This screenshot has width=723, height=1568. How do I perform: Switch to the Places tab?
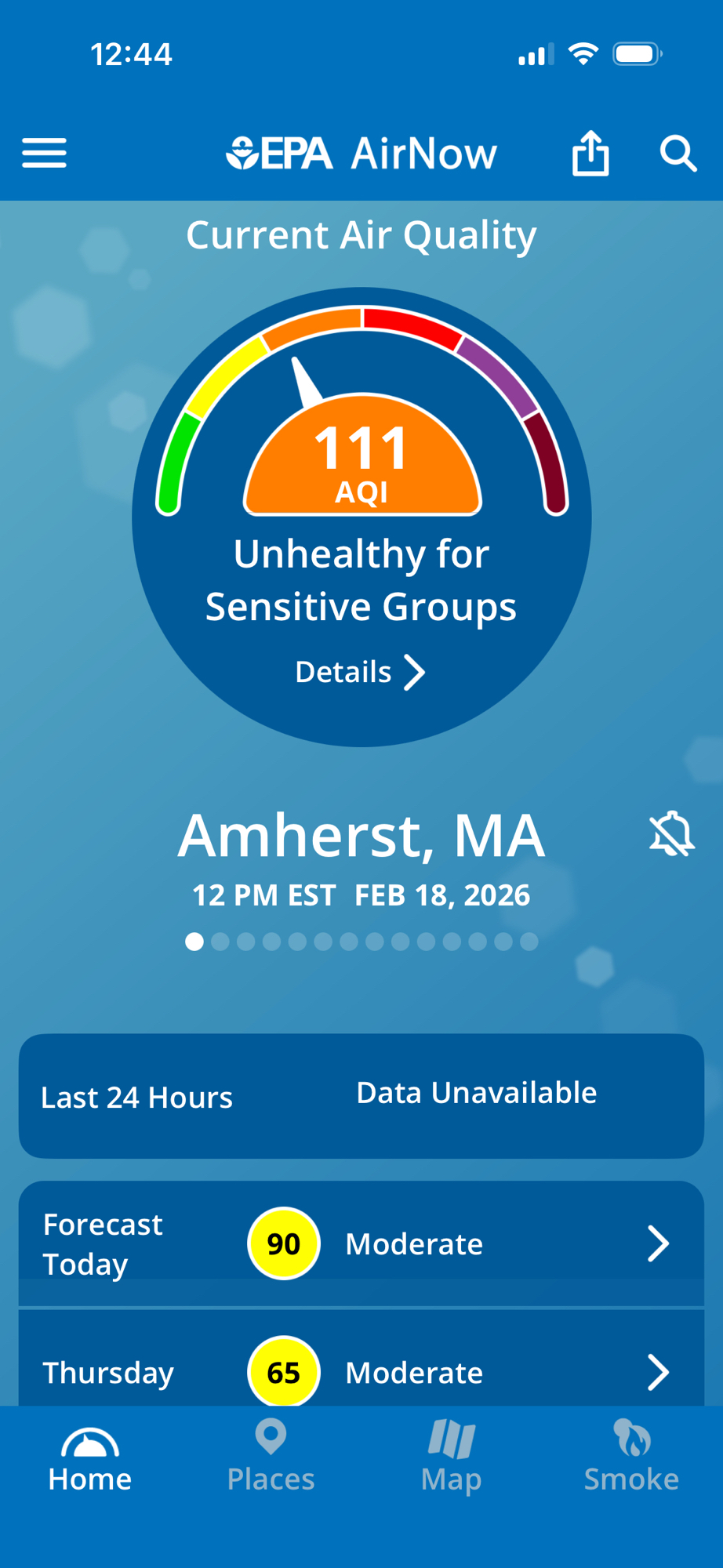point(271,1458)
